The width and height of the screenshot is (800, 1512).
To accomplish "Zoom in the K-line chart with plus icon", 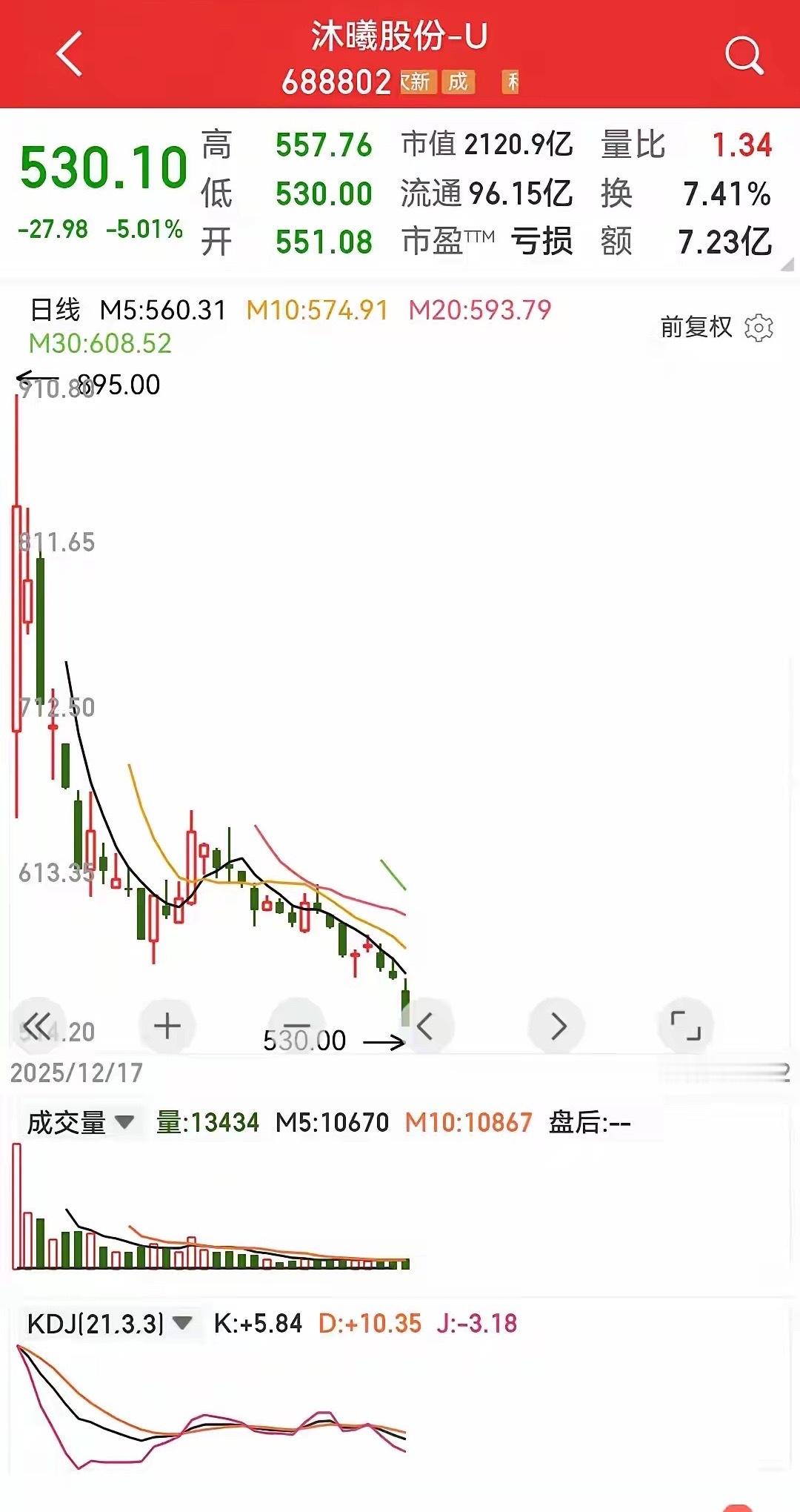I will (x=166, y=1026).
